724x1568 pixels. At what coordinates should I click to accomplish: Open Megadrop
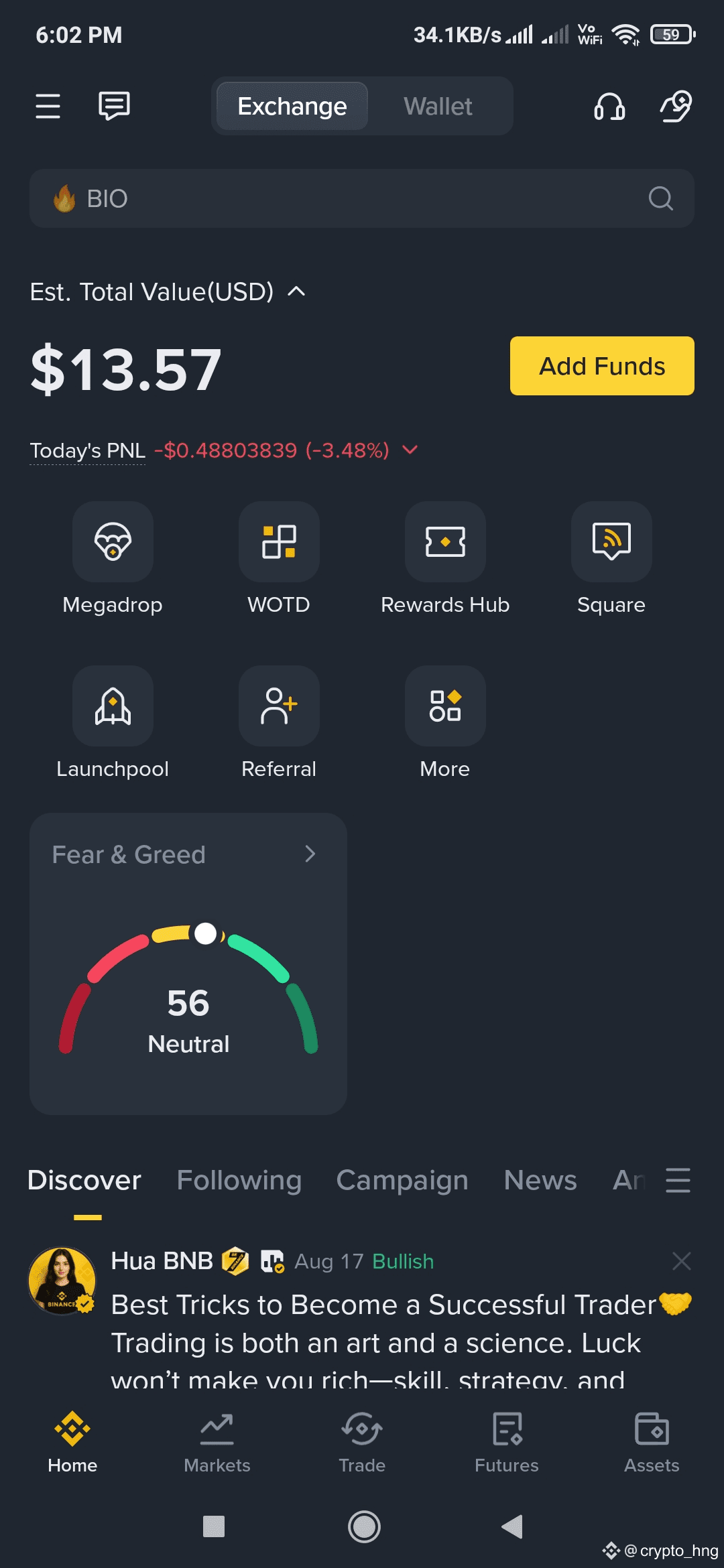pos(113,559)
